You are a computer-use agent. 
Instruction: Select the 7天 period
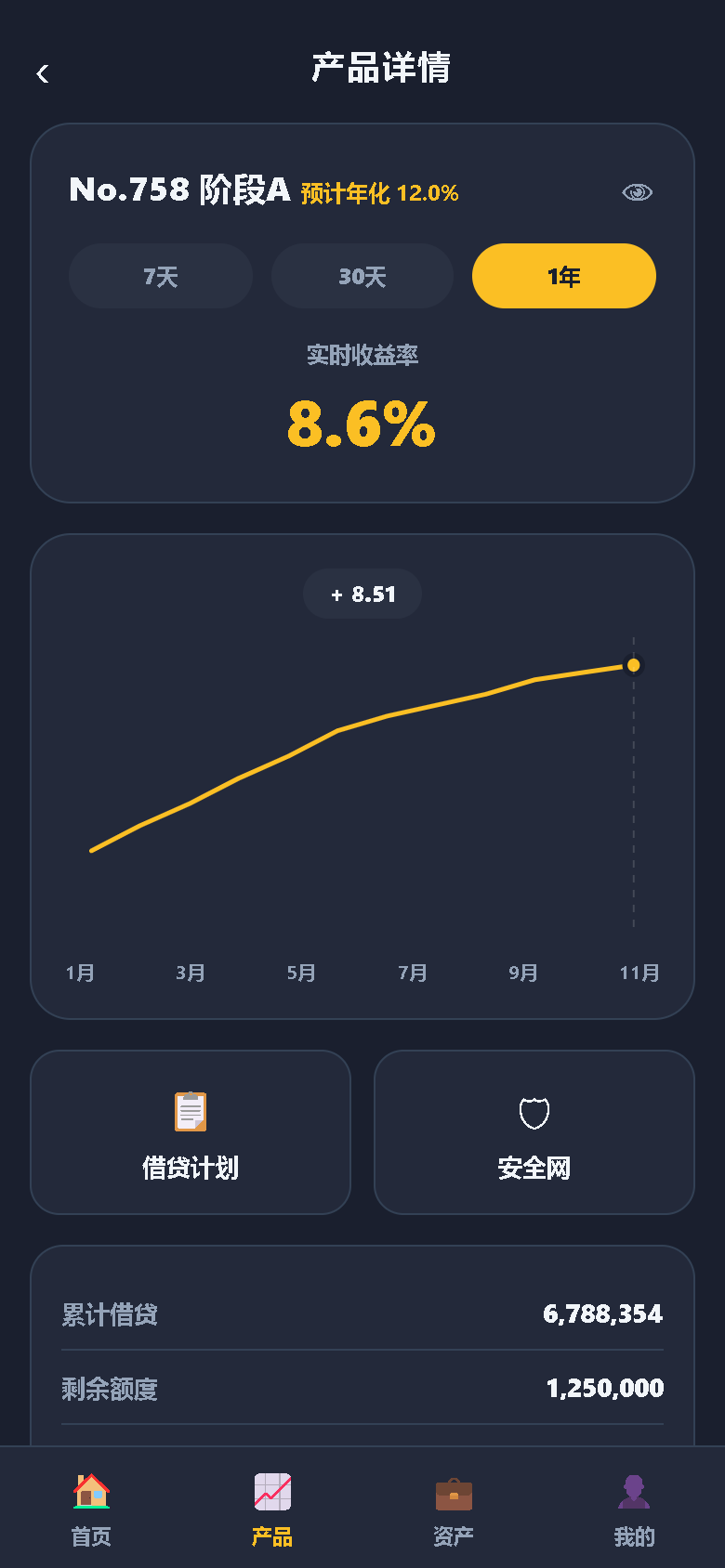point(161,276)
